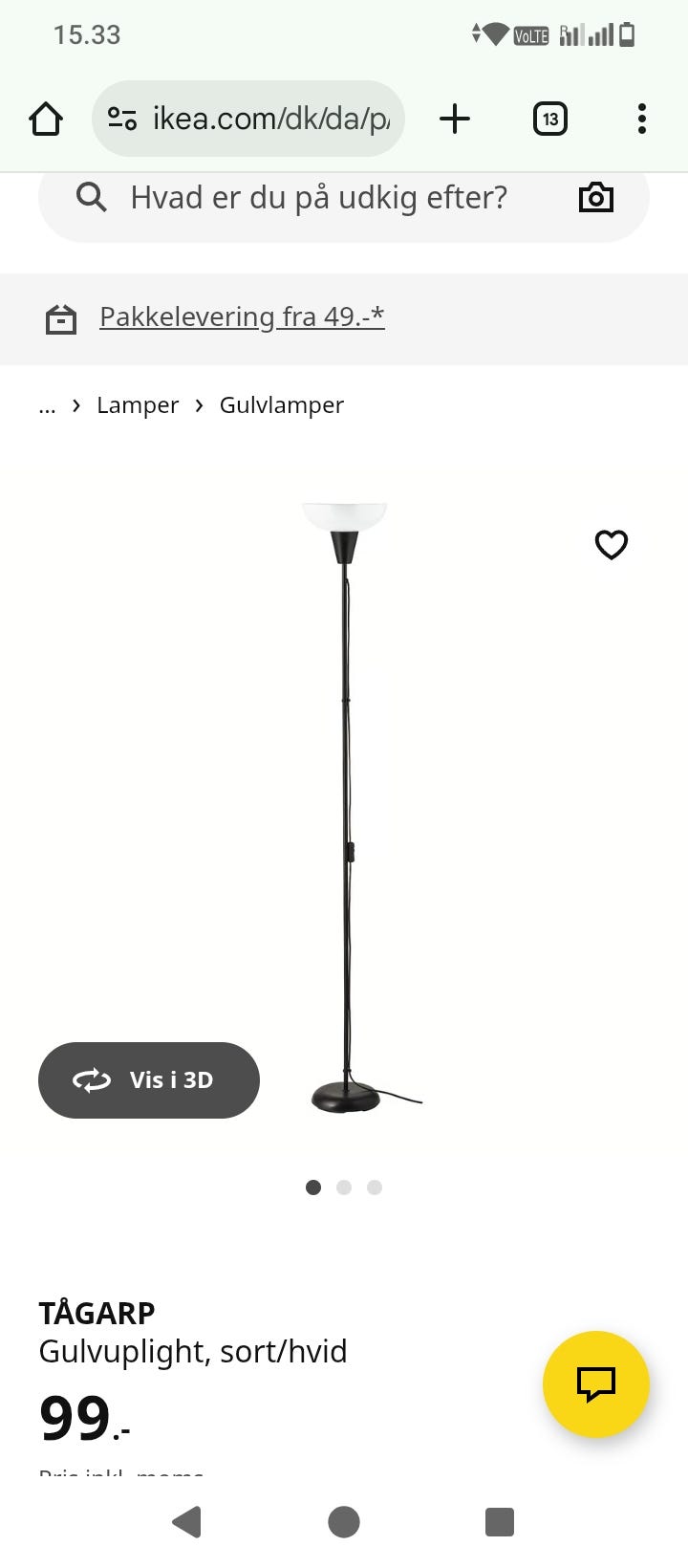Open the browser overflow menu
Image resolution: width=688 pixels, height=1568 pixels.
641,120
